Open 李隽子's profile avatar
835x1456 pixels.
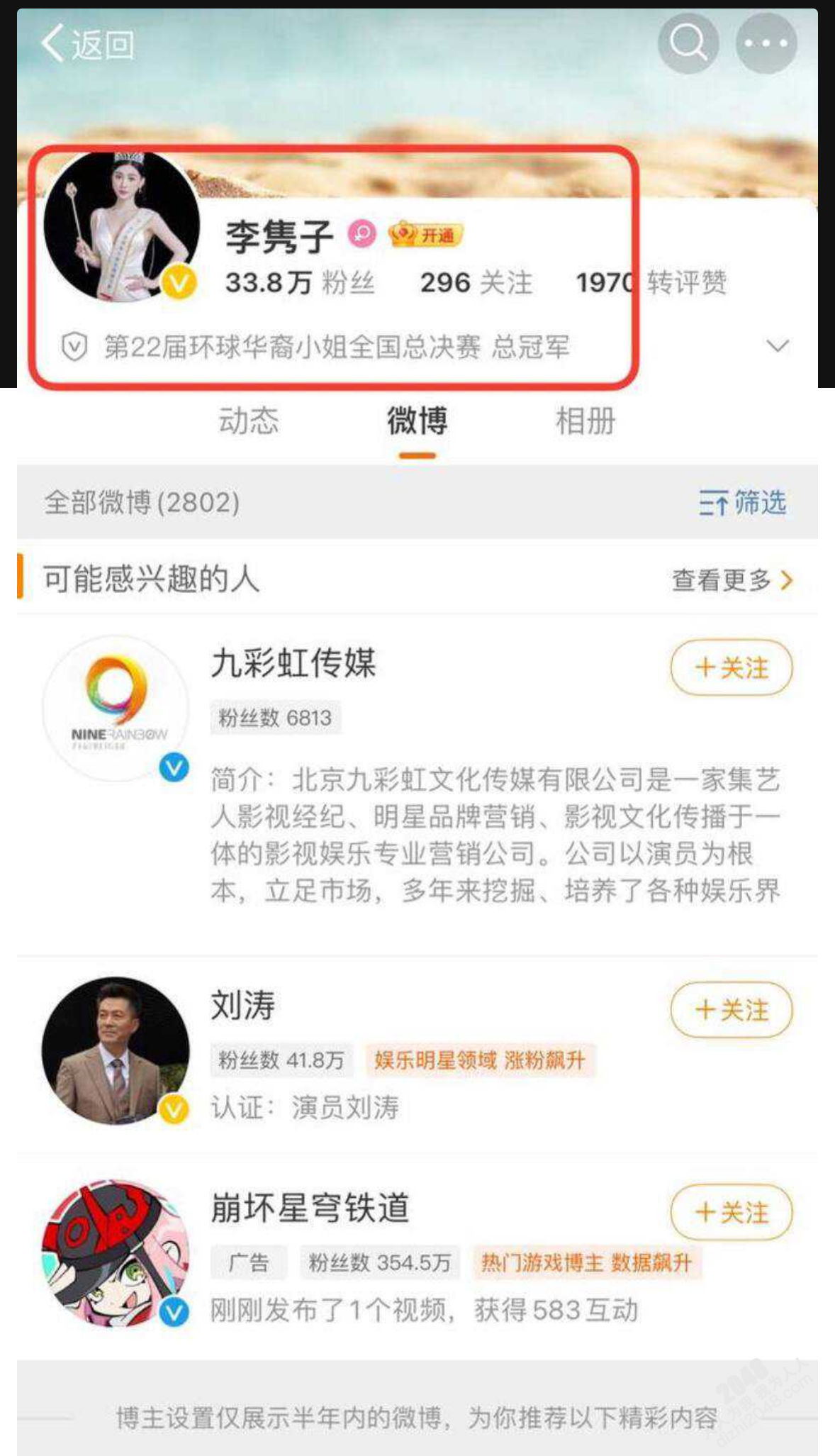[121, 227]
